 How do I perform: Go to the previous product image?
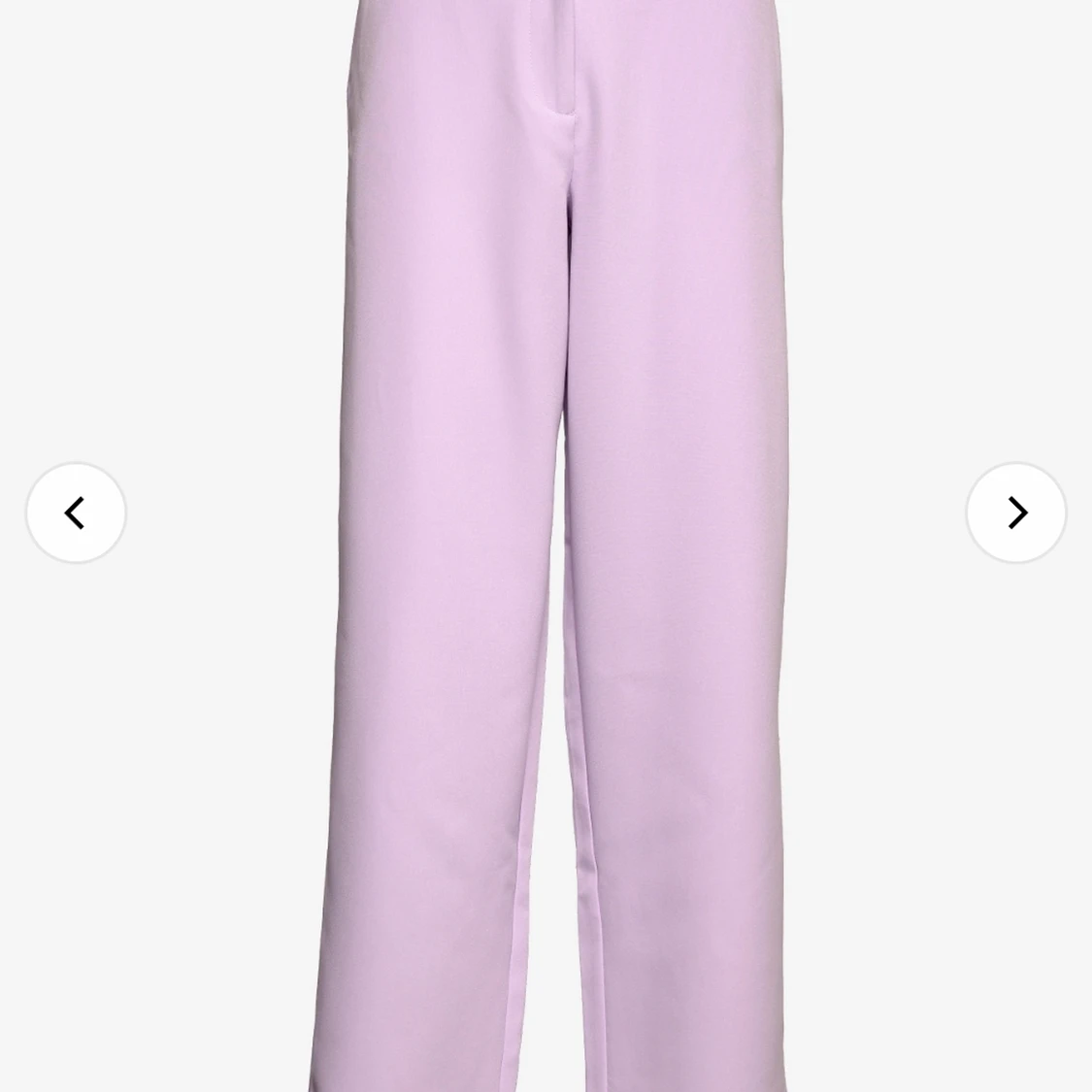tap(76, 513)
